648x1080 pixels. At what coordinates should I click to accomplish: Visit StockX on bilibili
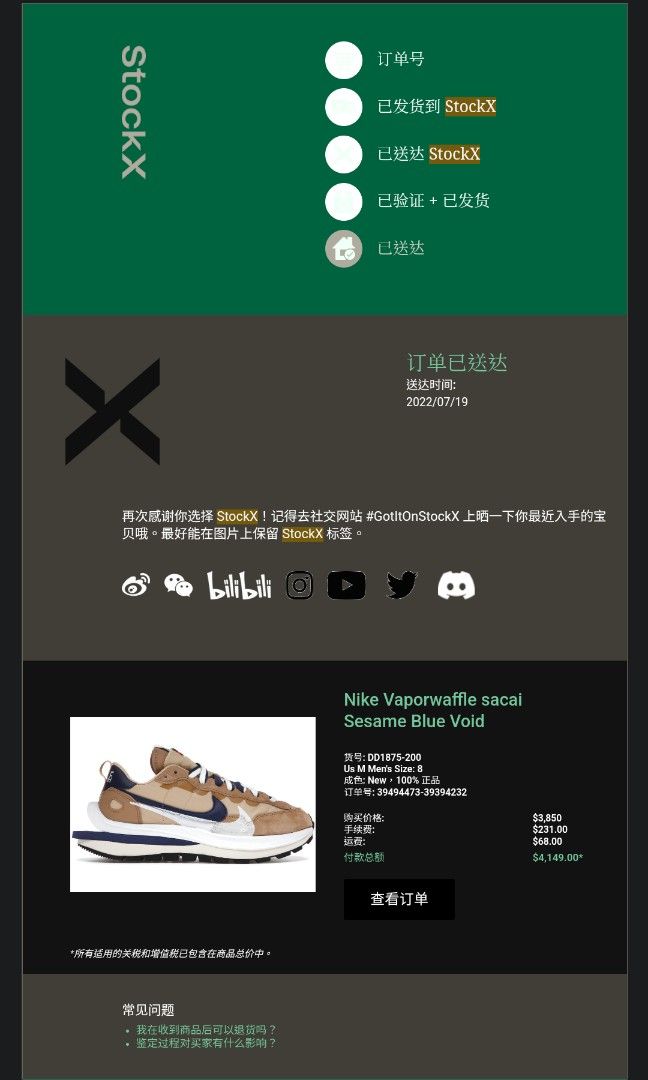coord(239,586)
